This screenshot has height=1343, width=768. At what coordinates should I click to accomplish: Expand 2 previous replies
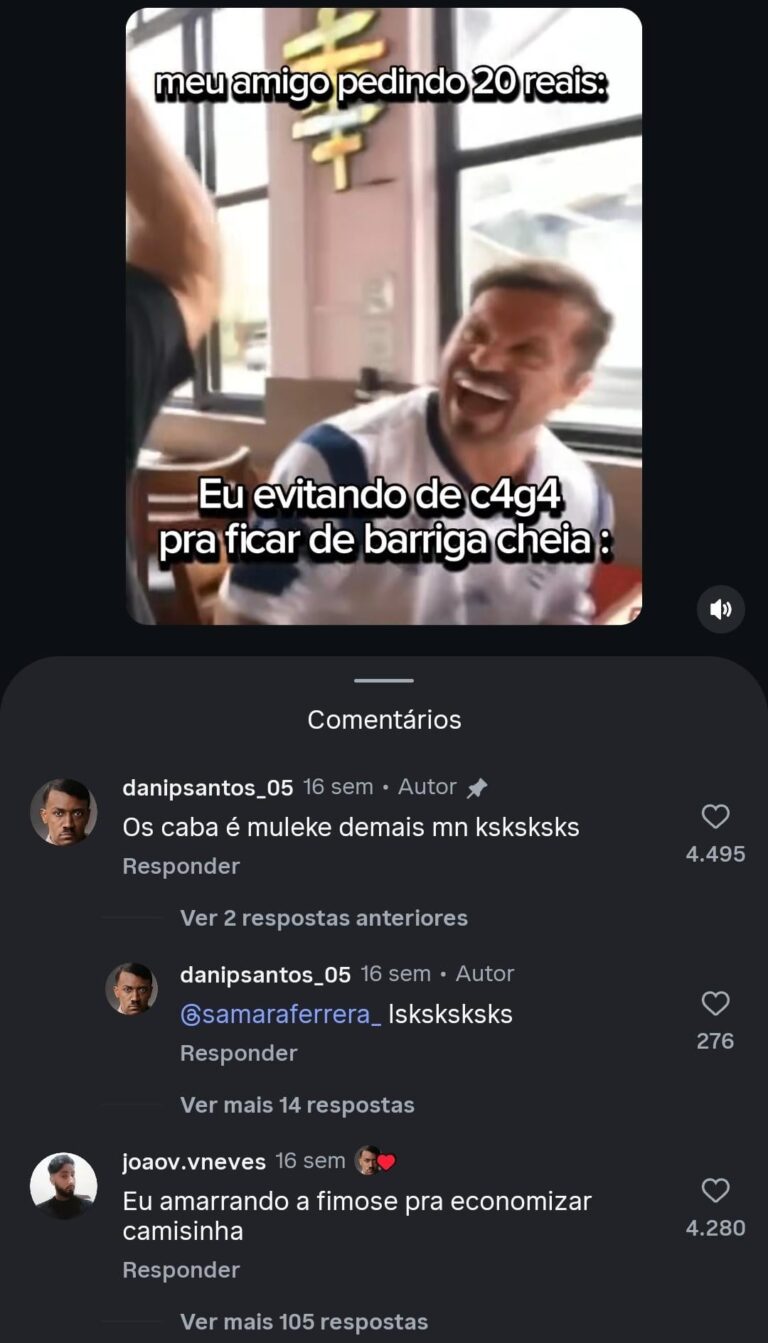323,918
